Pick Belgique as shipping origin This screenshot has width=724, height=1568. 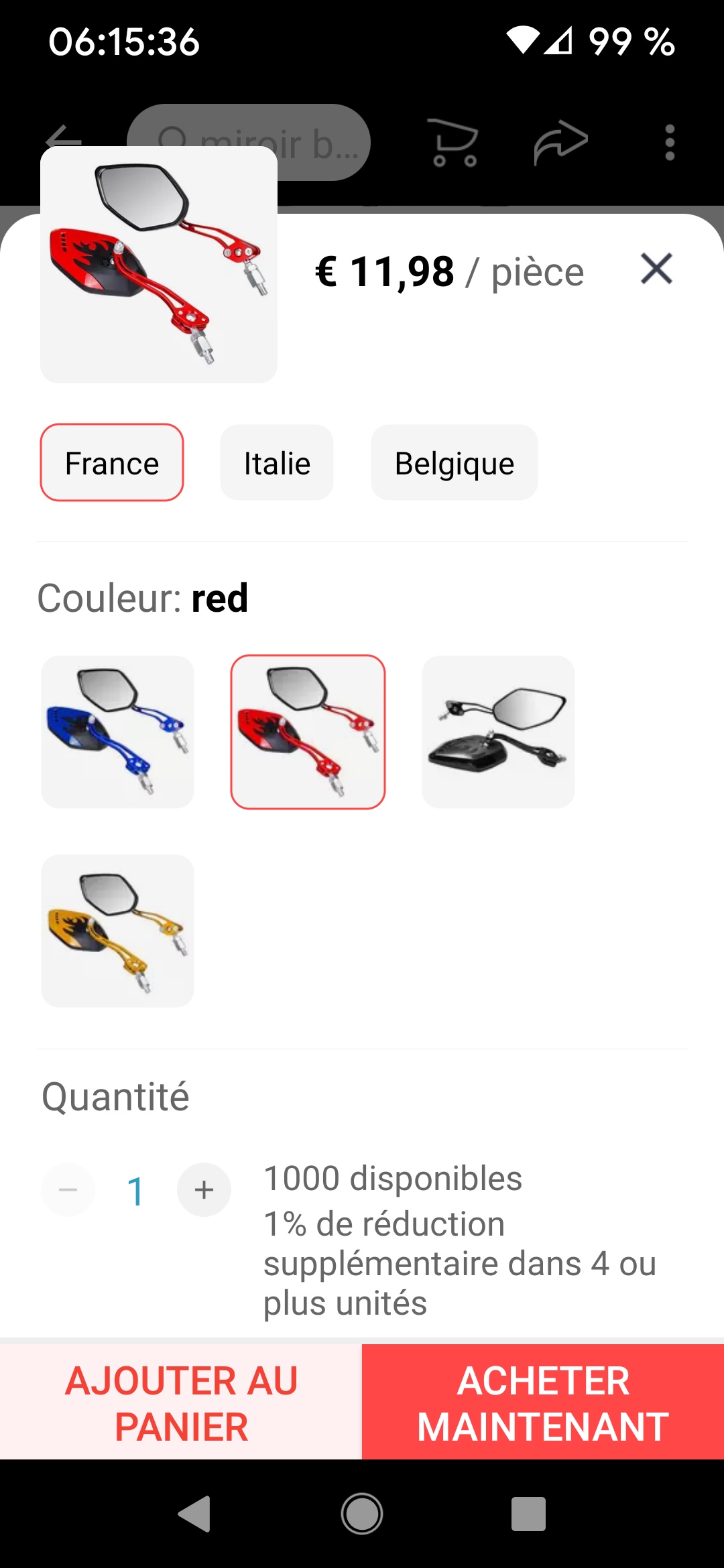point(455,462)
